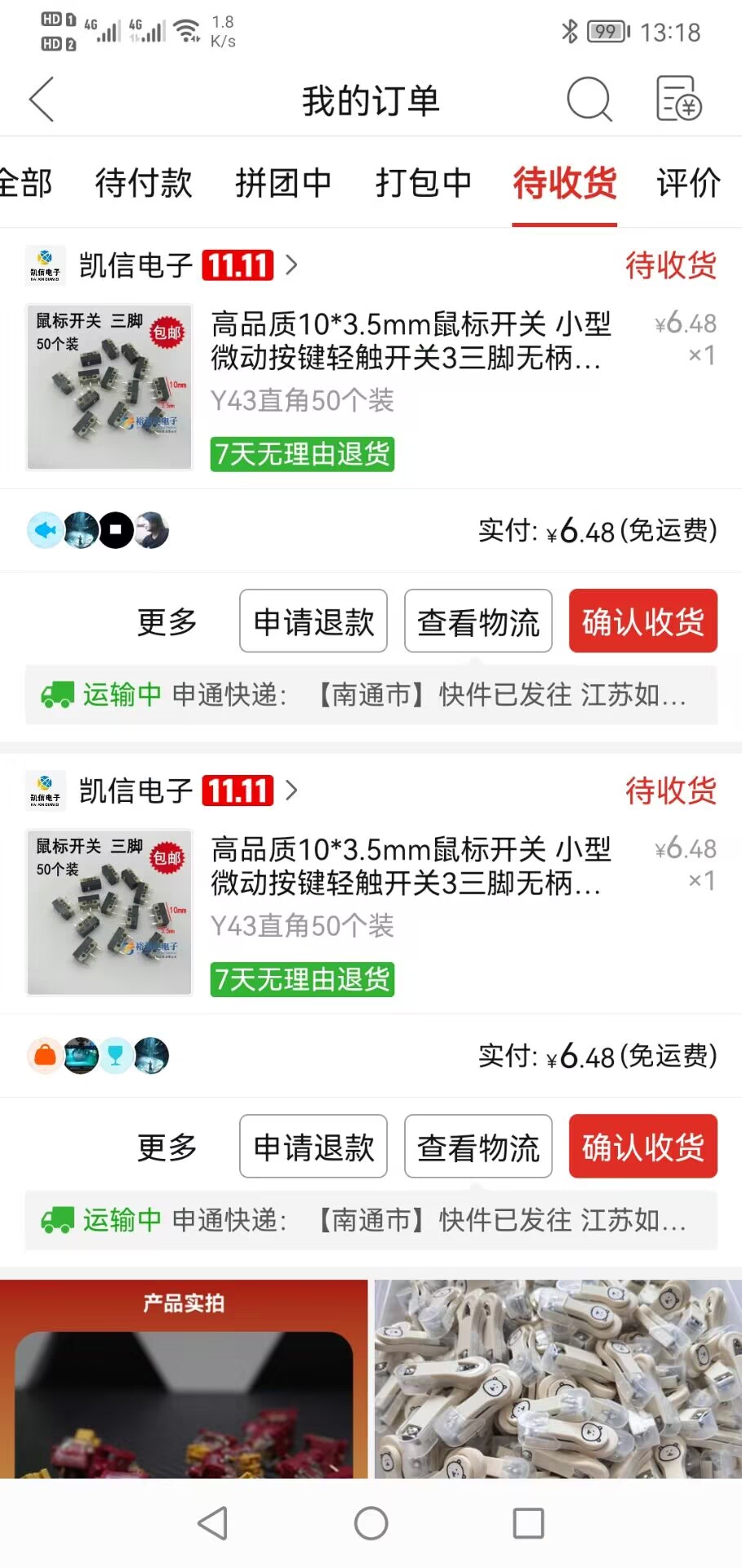Select the 拼团中 tab
The width and height of the screenshot is (742, 1568).
coord(283,183)
